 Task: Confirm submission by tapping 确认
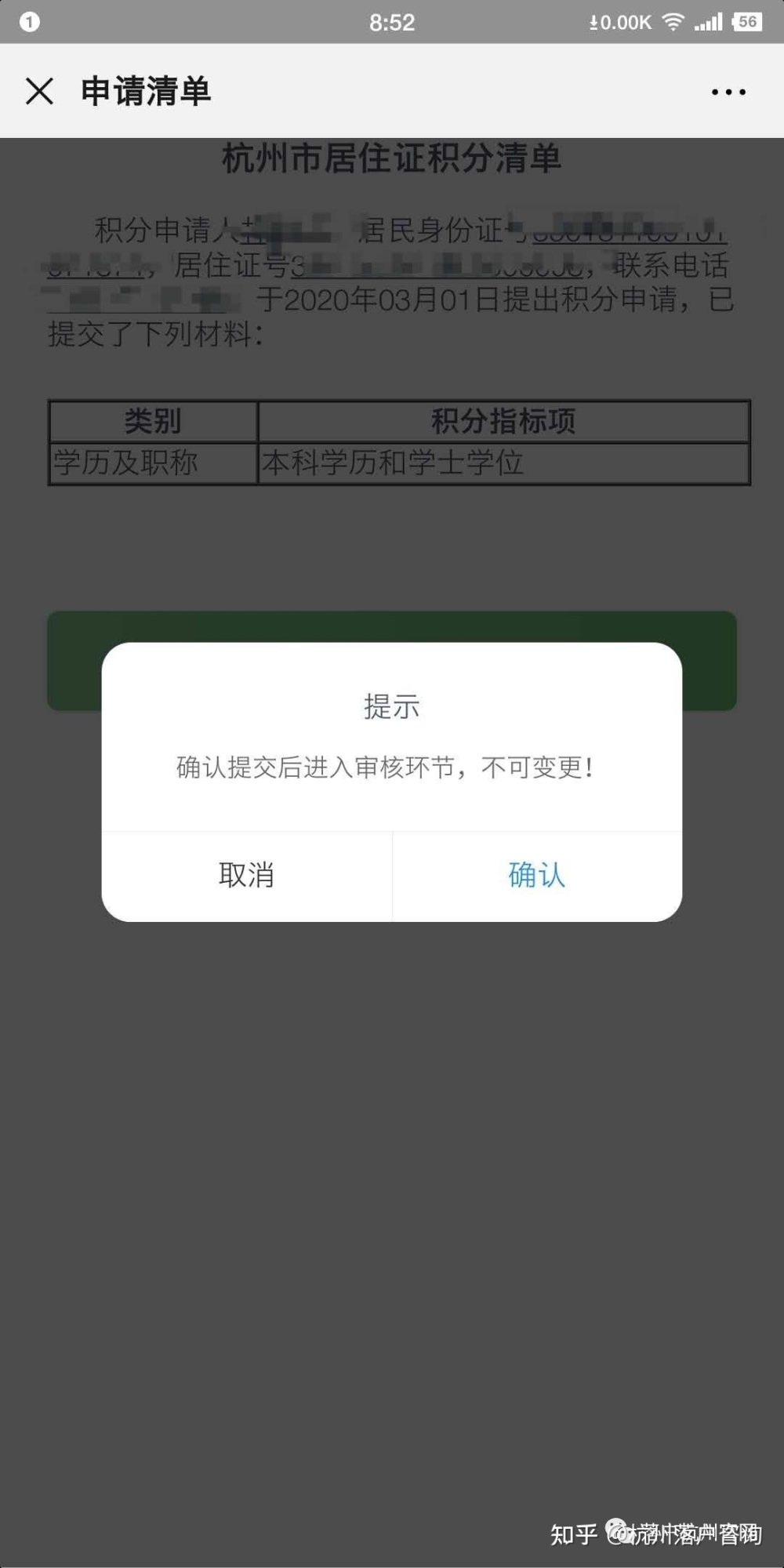[x=537, y=876]
